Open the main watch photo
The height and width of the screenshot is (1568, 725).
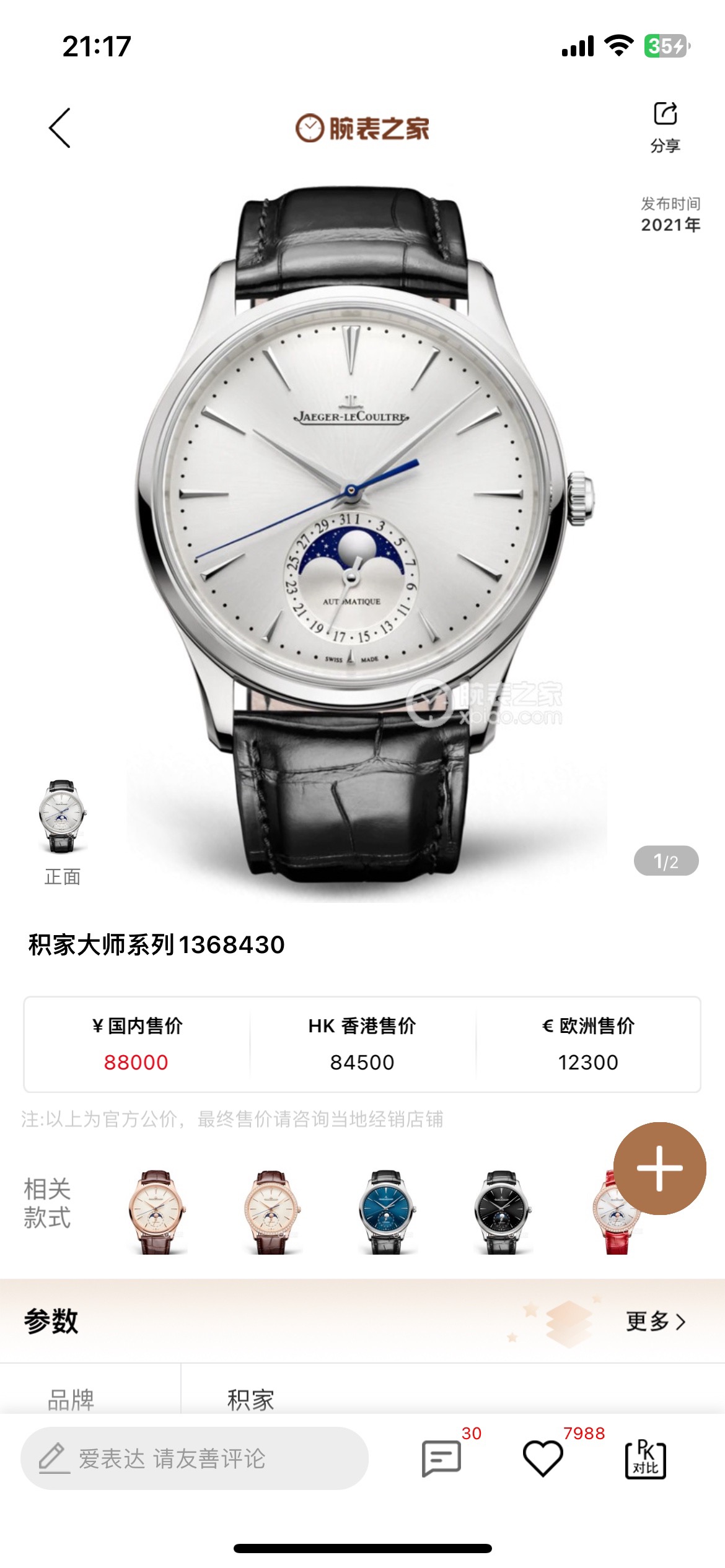click(x=362, y=533)
